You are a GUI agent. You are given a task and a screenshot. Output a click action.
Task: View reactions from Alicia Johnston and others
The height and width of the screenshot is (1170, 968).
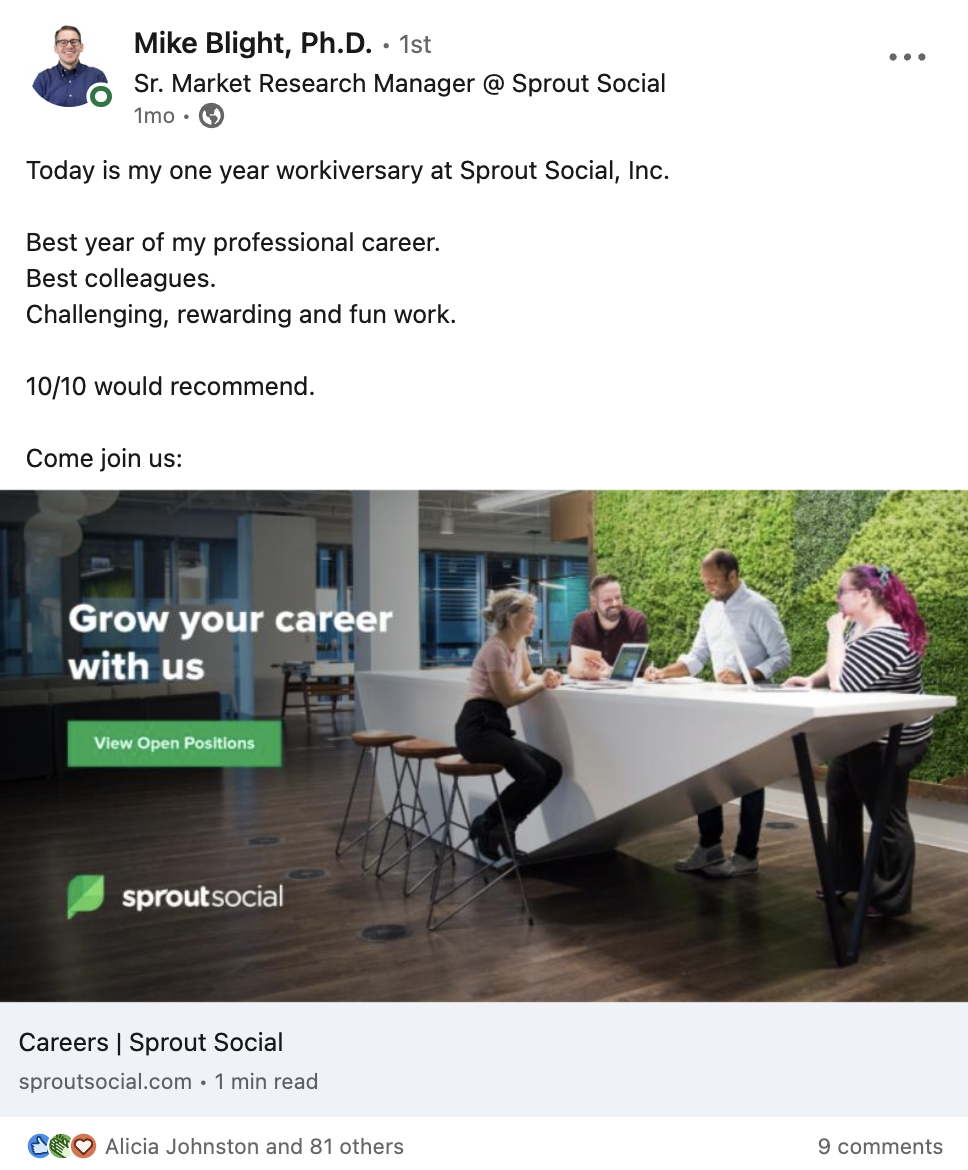point(254,1146)
